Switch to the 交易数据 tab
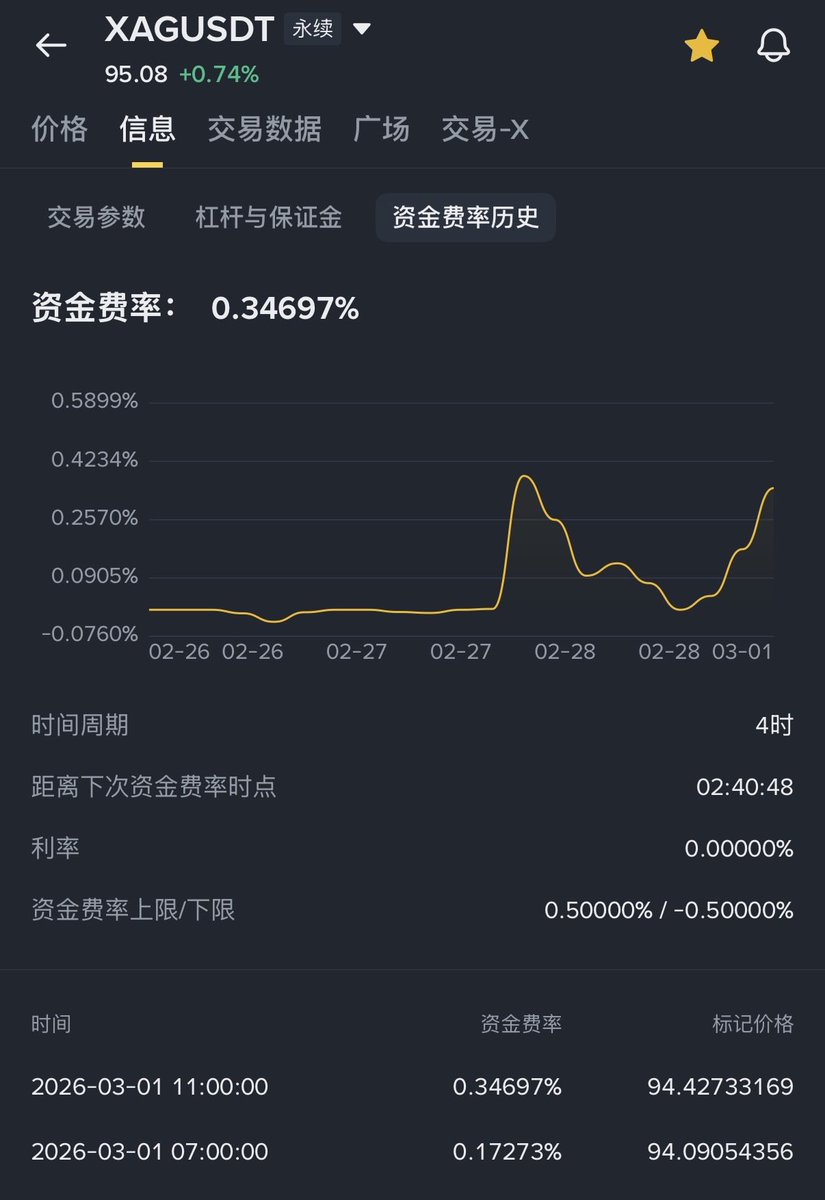Screen dimensions: 825x1200 [x=264, y=129]
